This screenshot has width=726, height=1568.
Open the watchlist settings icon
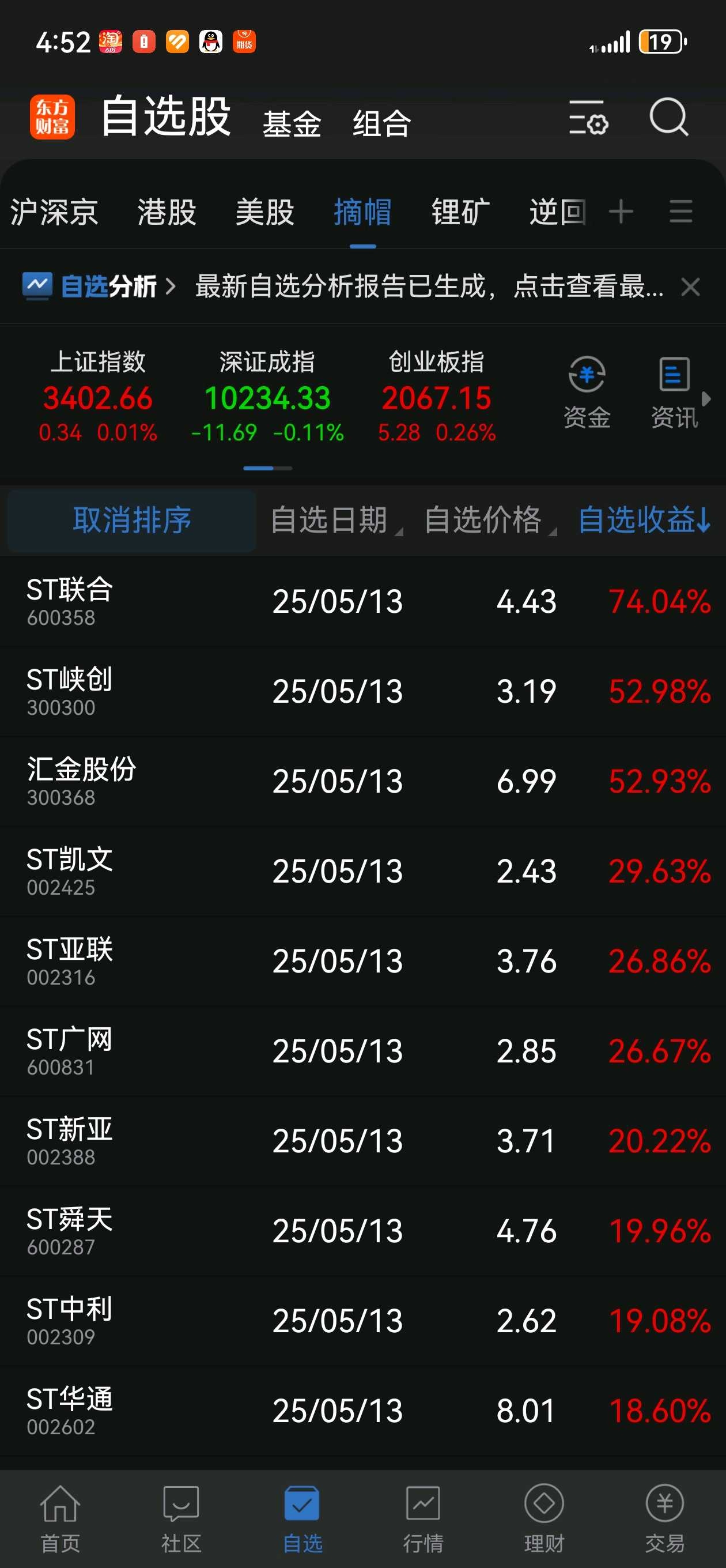point(588,118)
